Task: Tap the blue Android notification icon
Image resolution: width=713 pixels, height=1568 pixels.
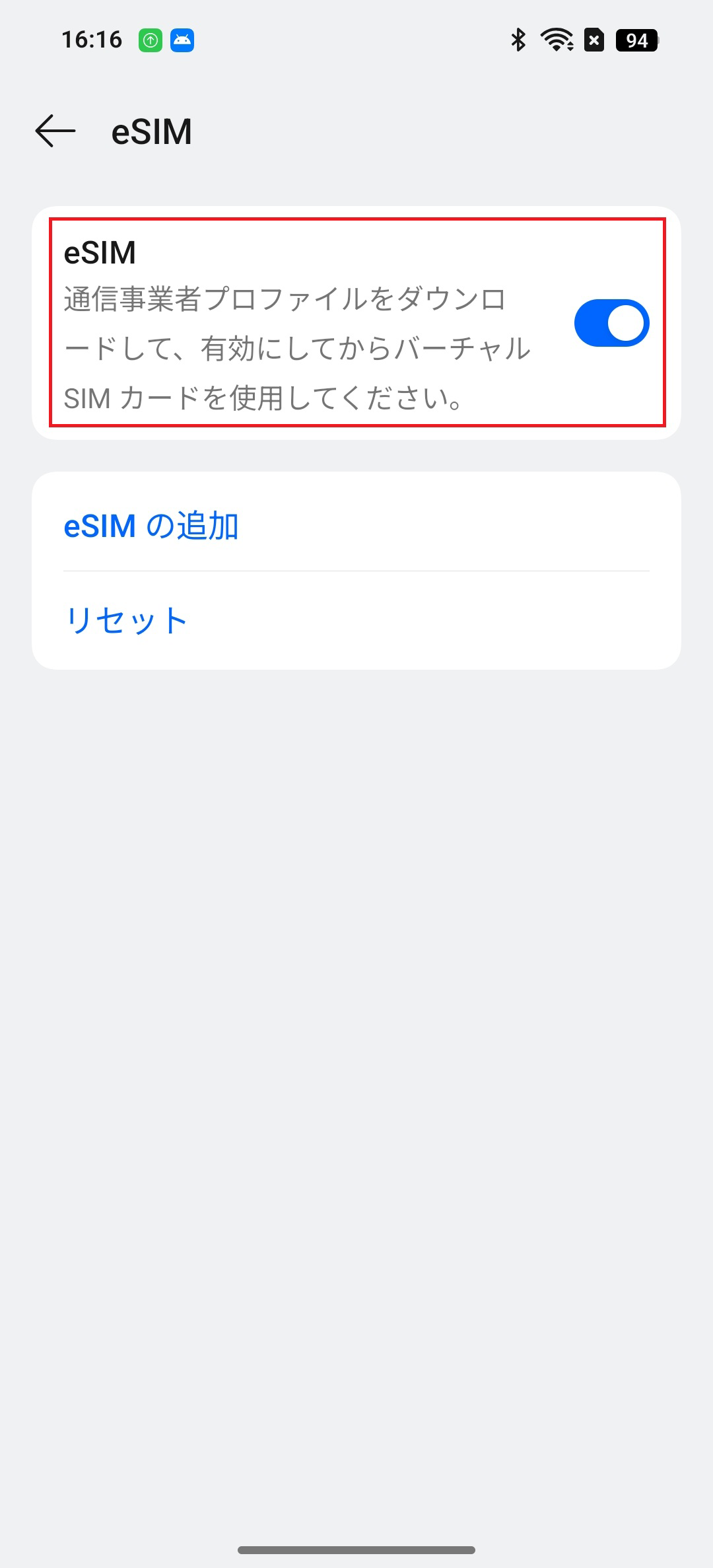Action: 183,39
